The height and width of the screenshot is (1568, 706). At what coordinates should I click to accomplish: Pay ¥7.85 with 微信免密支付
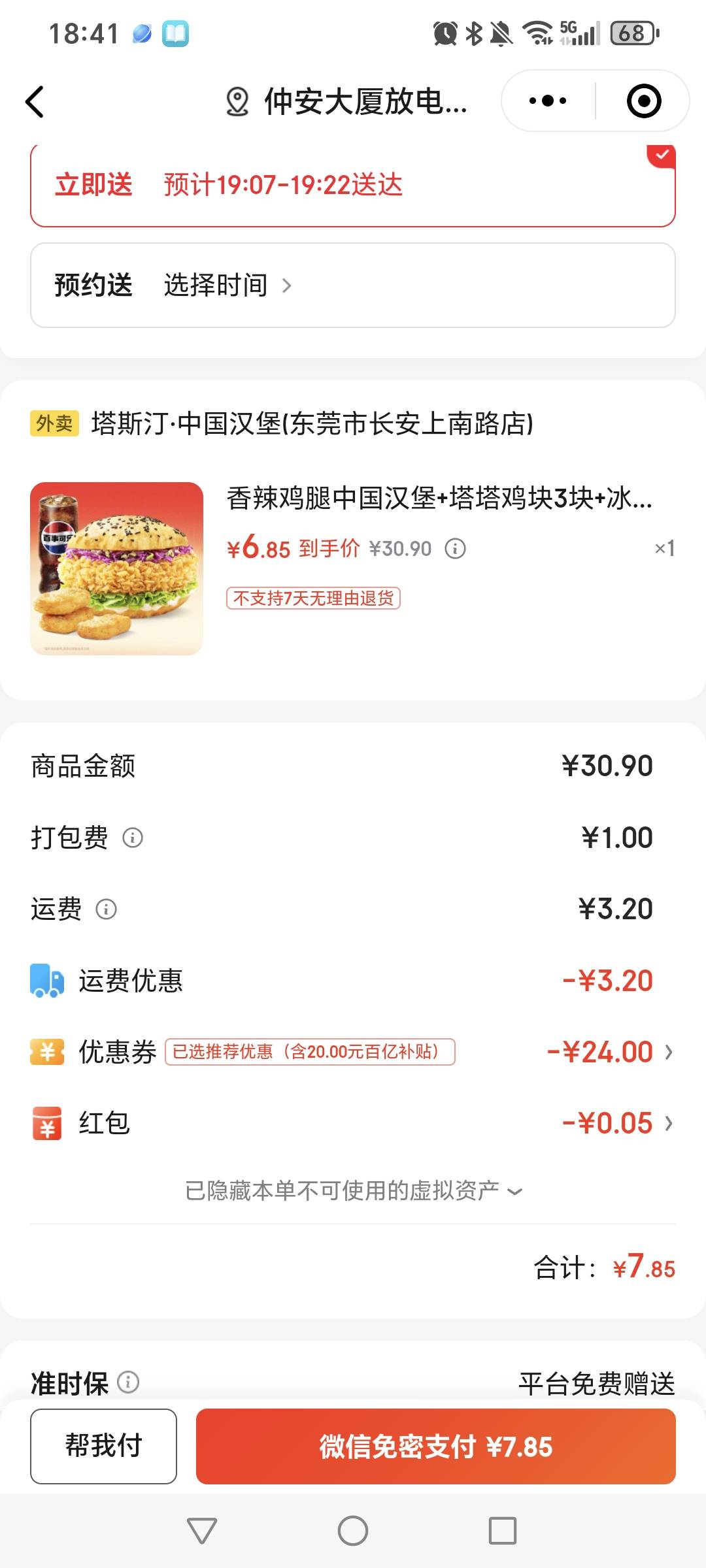[x=435, y=1446]
